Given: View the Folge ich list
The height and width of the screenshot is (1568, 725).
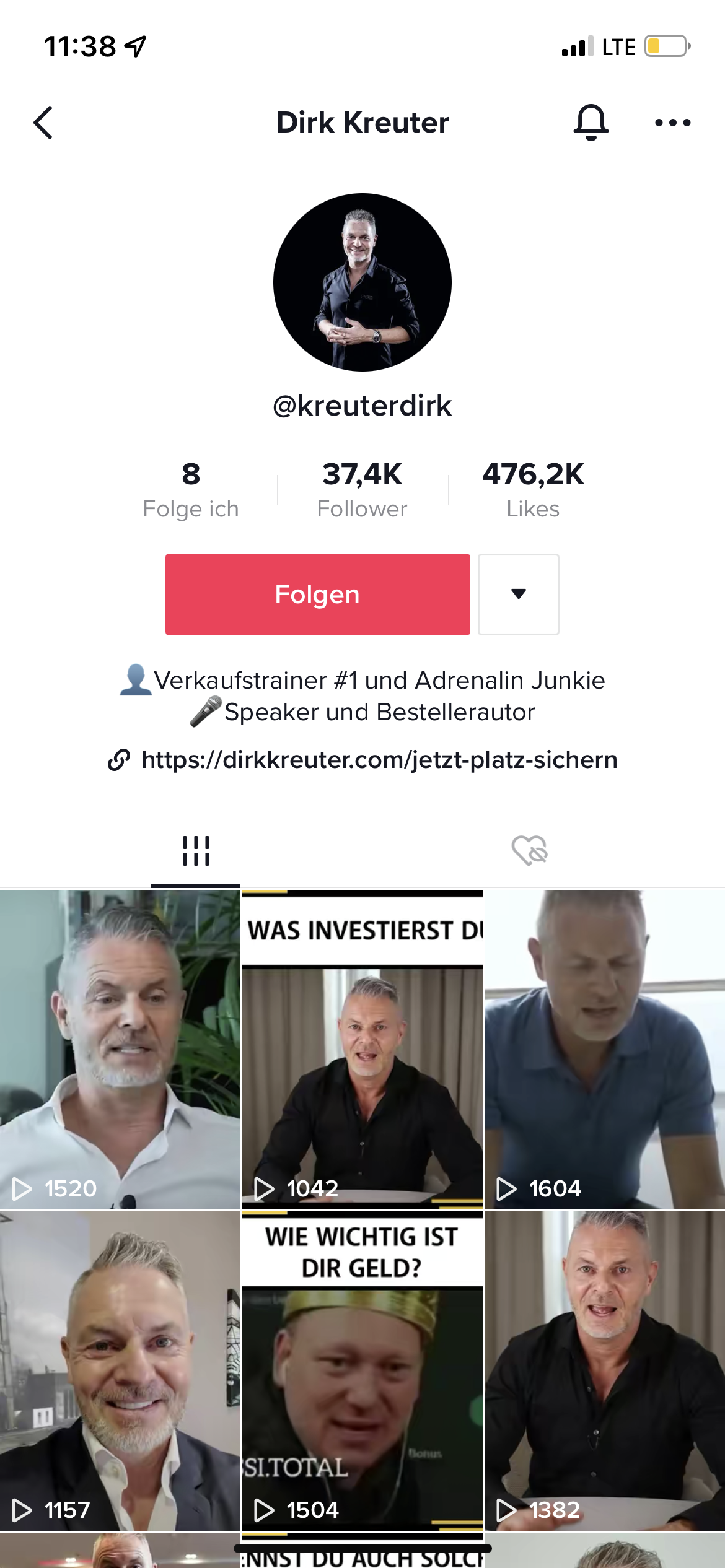Looking at the screenshot, I should click(x=191, y=490).
